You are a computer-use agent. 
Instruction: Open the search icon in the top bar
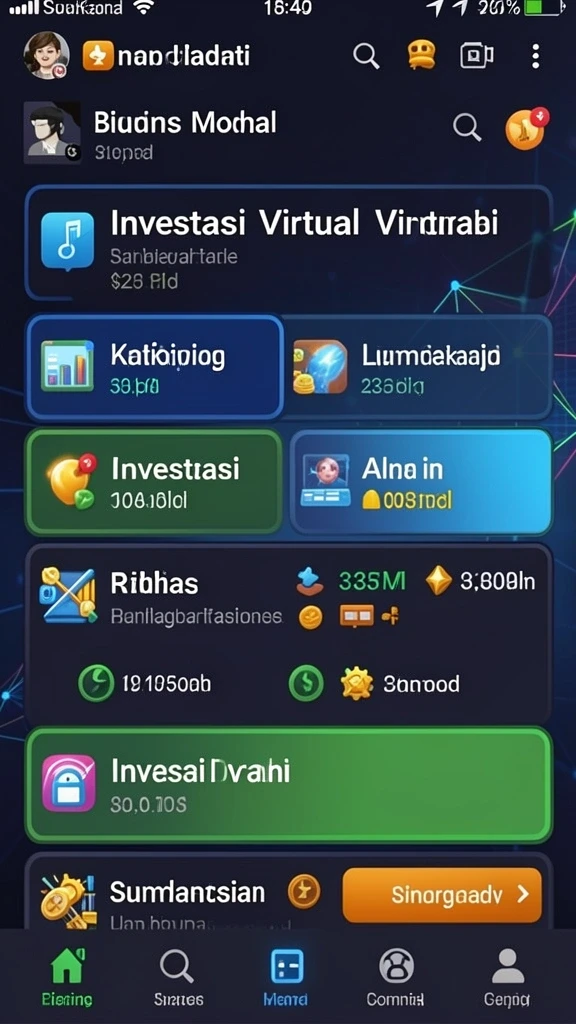pyautogui.click(x=366, y=57)
